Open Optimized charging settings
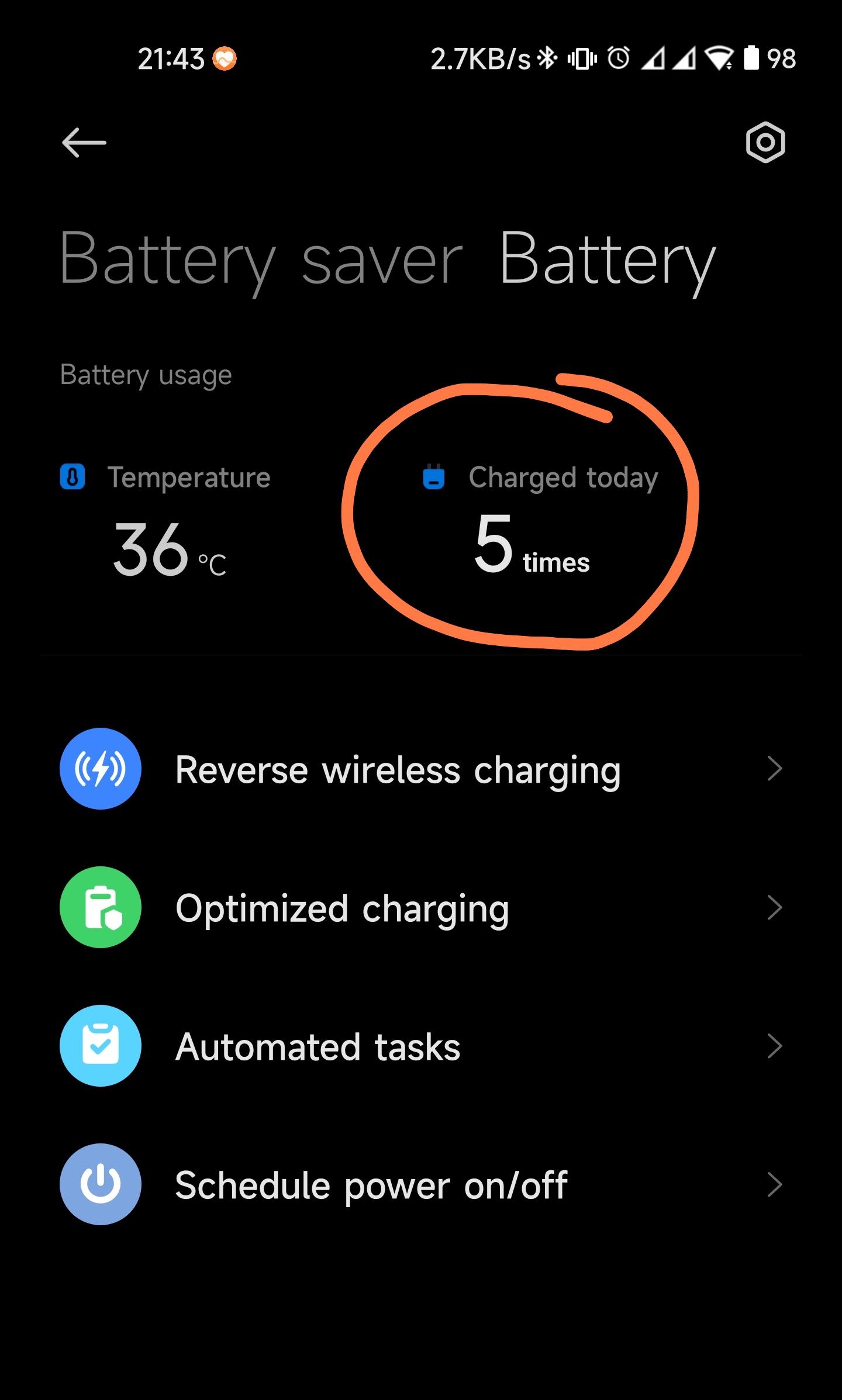 coord(421,907)
